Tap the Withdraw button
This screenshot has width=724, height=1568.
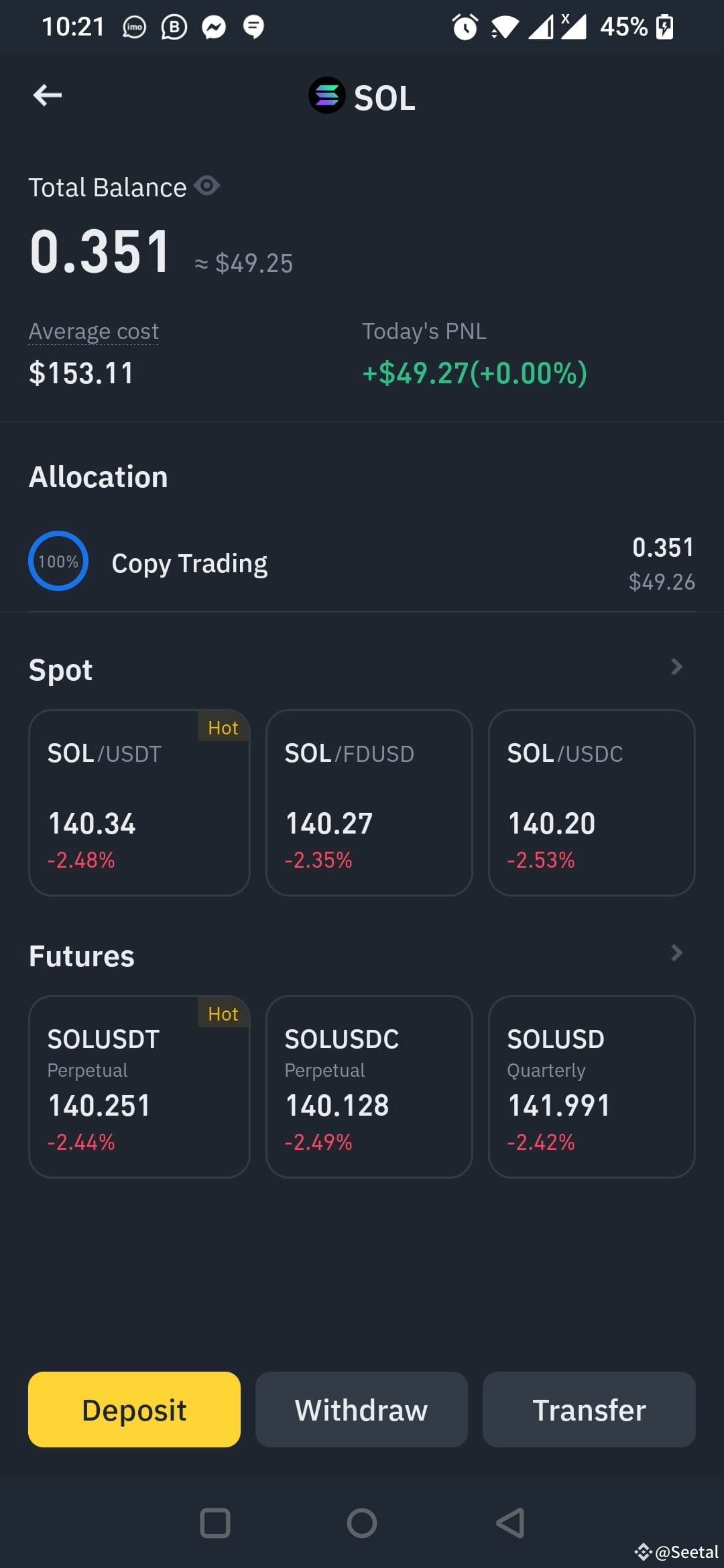[x=361, y=1409]
